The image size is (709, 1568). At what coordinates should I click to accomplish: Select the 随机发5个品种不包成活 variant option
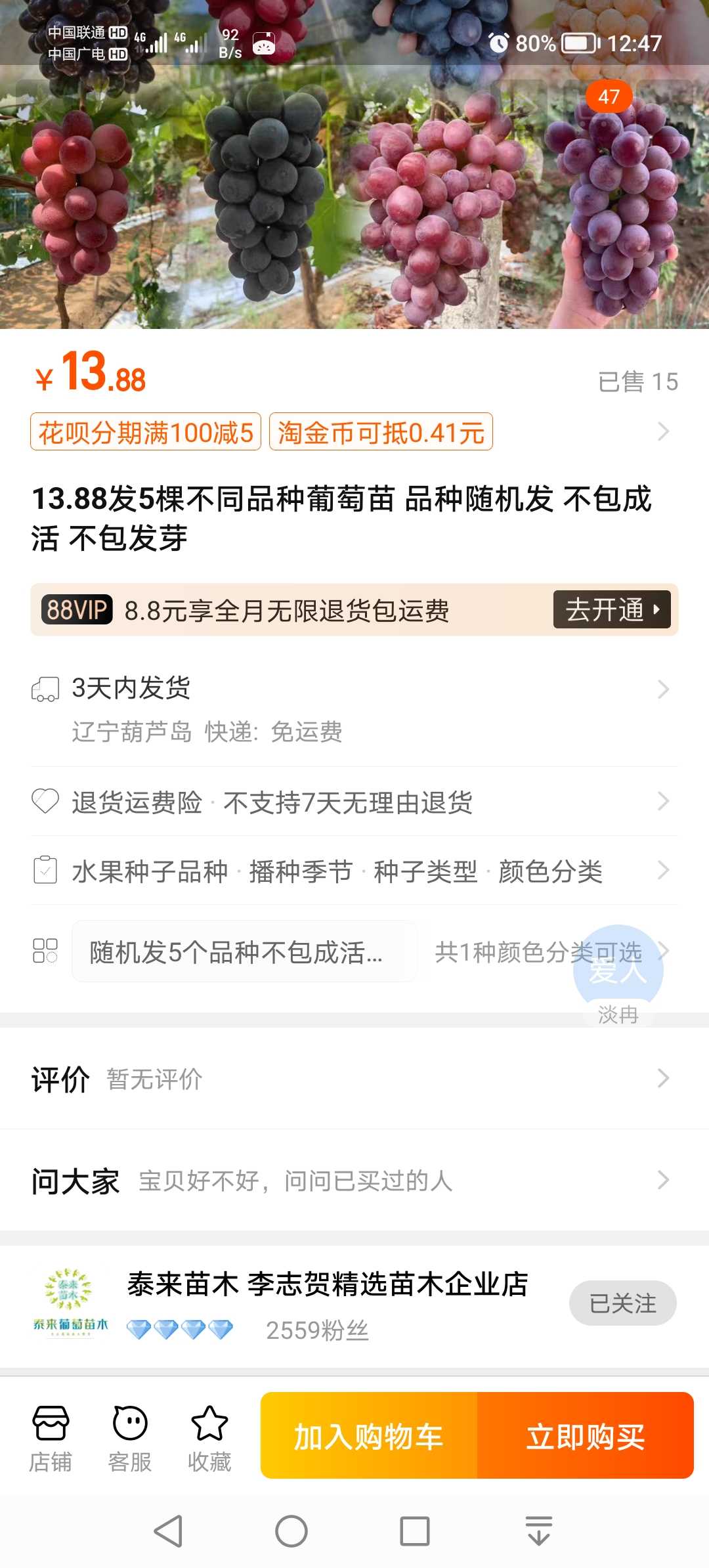click(x=244, y=951)
